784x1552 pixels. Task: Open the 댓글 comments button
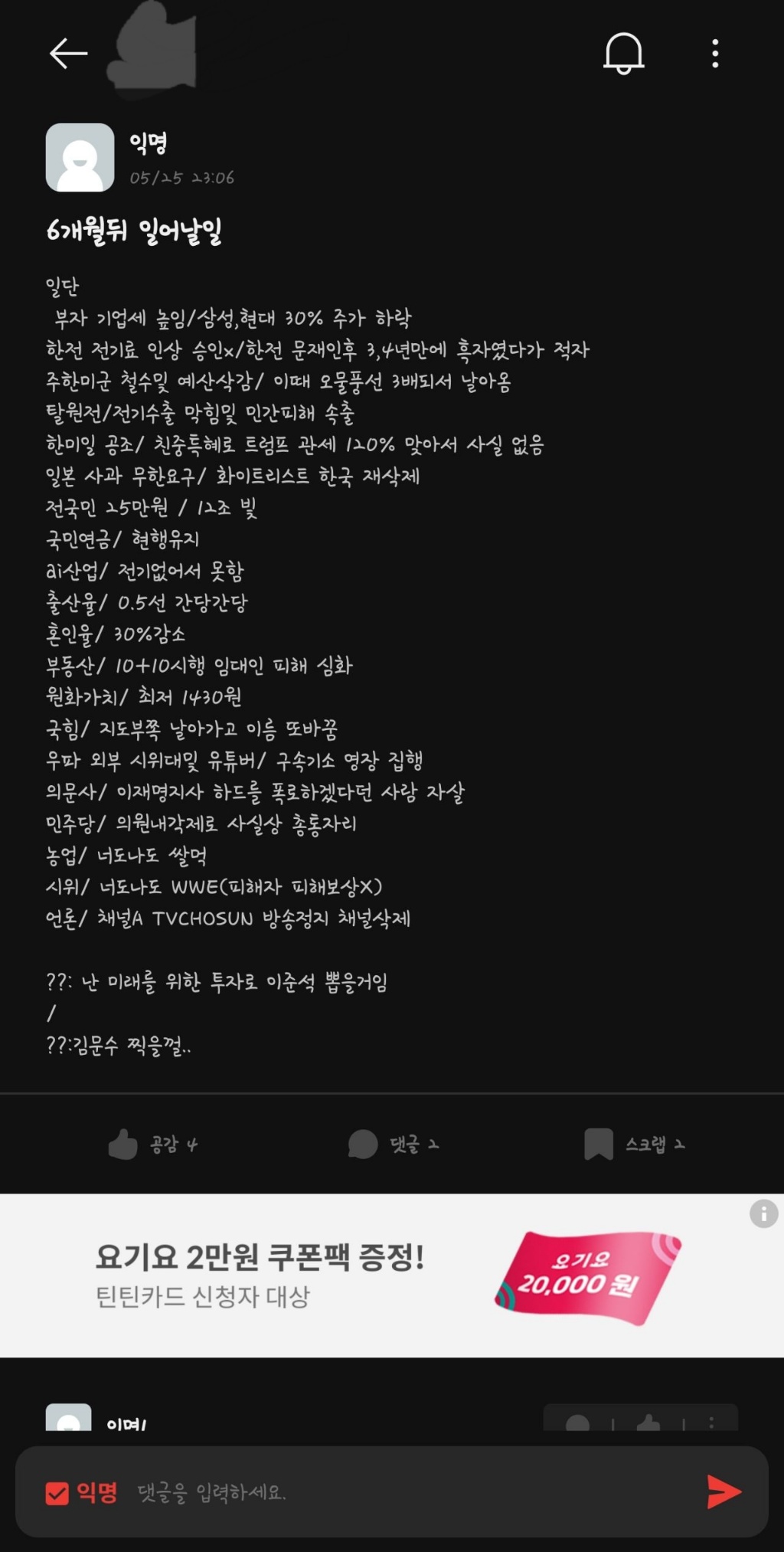tap(393, 1144)
